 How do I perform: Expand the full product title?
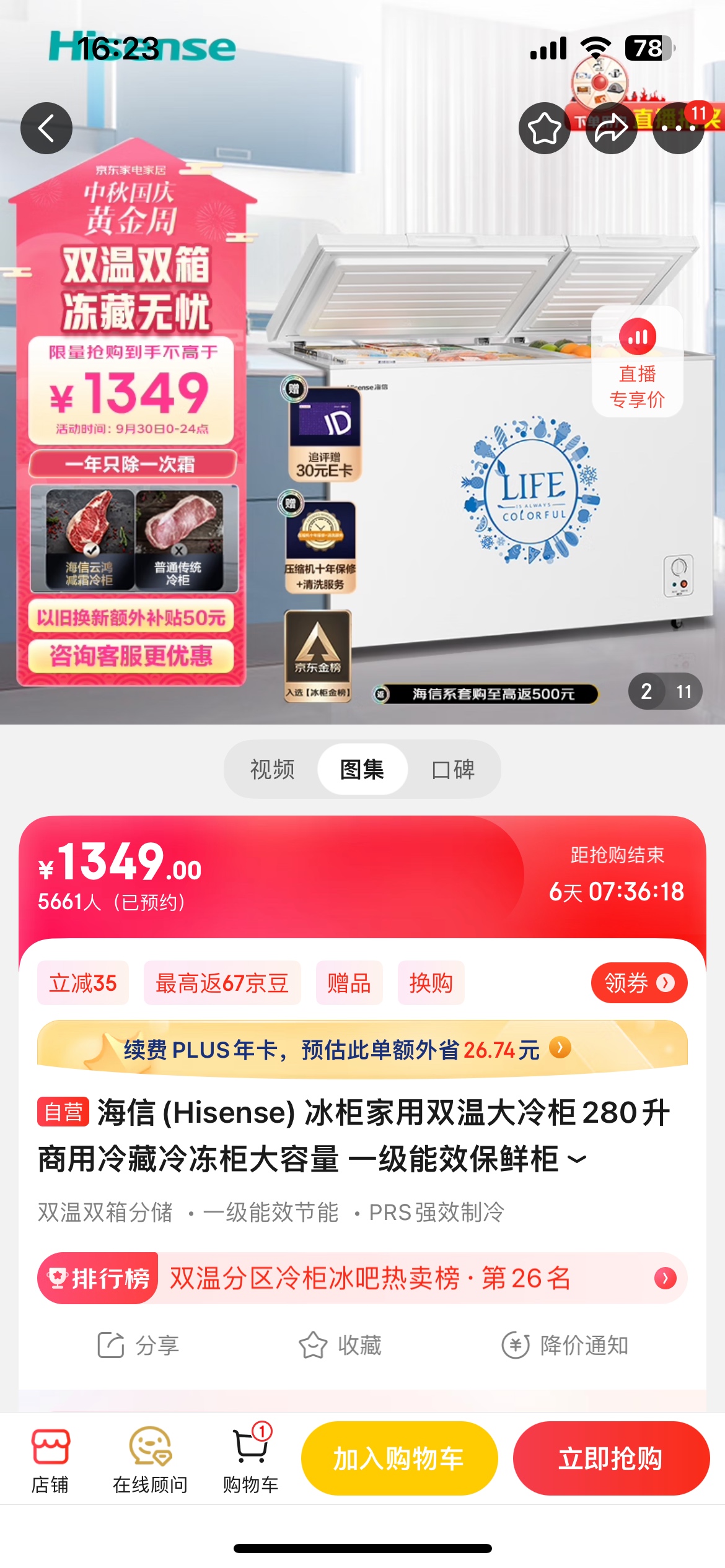pos(576,1159)
